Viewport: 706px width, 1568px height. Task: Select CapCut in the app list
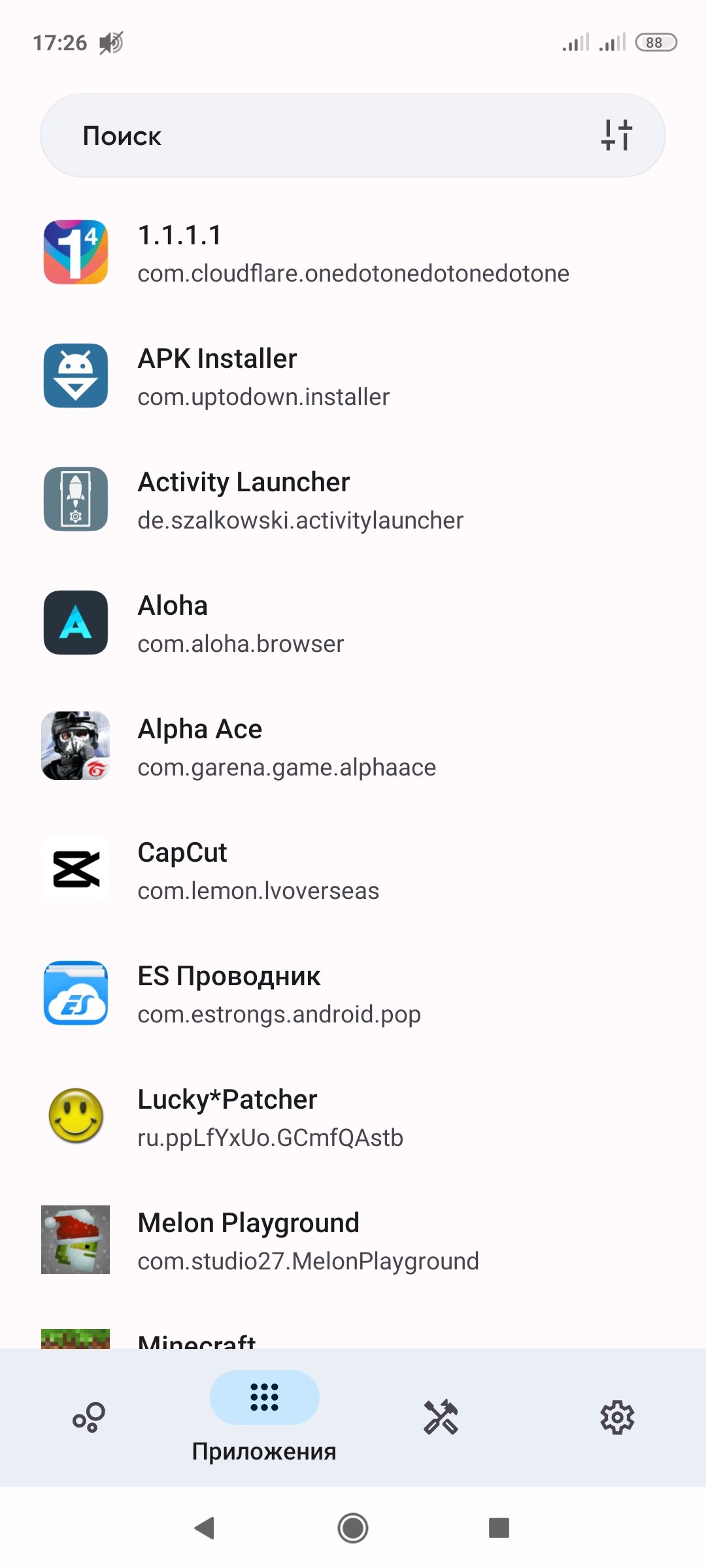[x=353, y=870]
